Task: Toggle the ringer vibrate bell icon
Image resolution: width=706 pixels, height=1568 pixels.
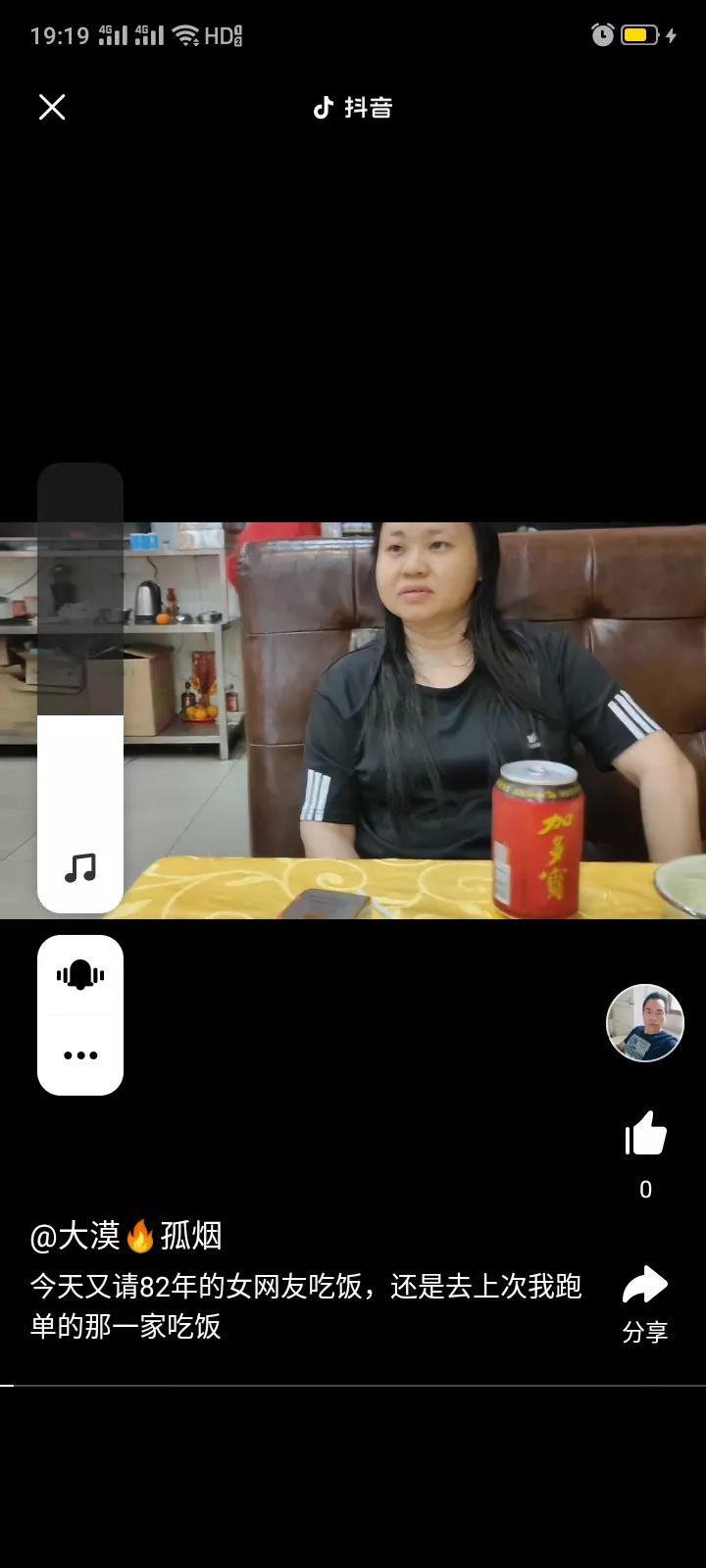Action: tap(80, 975)
